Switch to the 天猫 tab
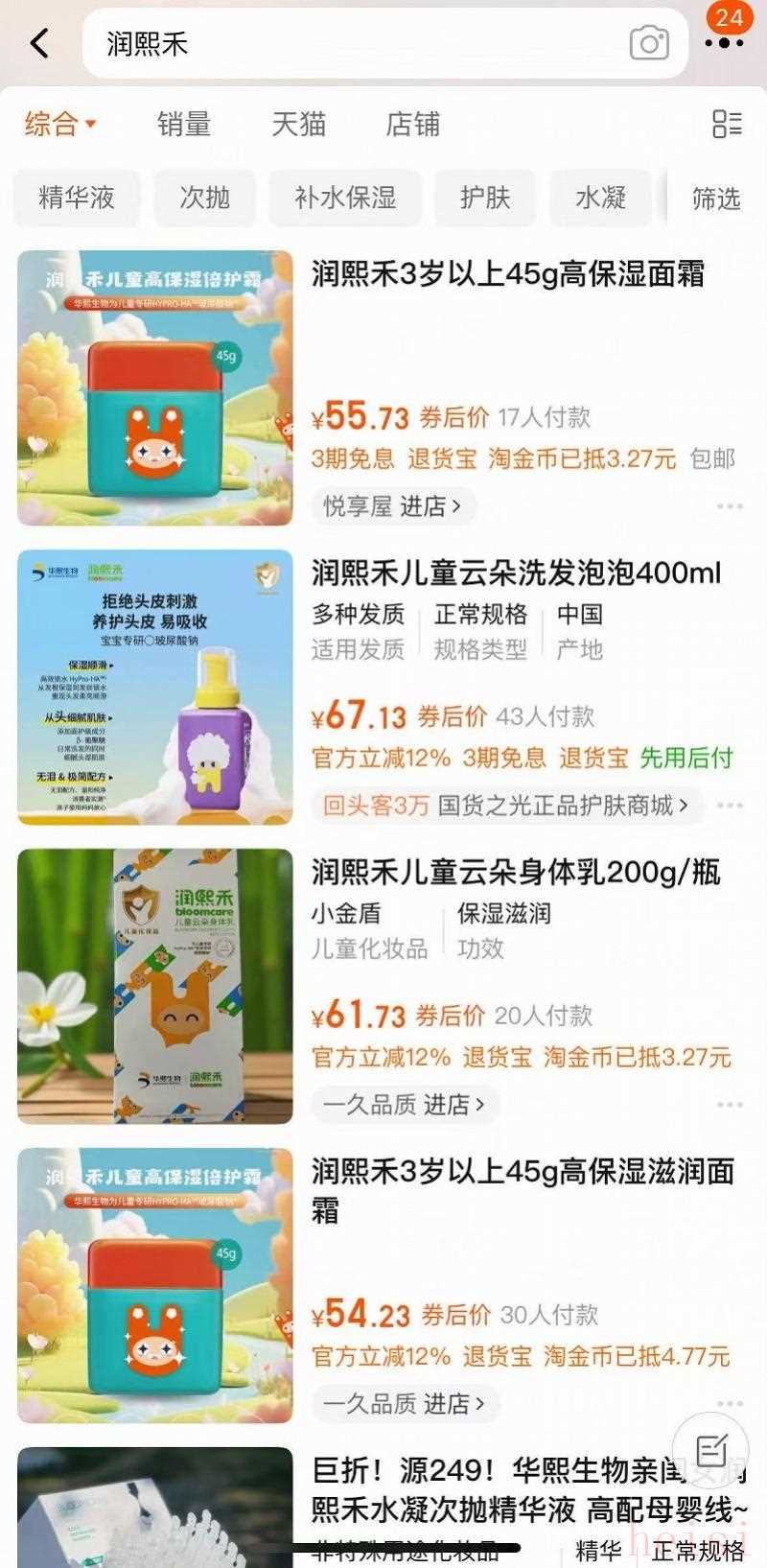767x1568 pixels. [x=298, y=124]
